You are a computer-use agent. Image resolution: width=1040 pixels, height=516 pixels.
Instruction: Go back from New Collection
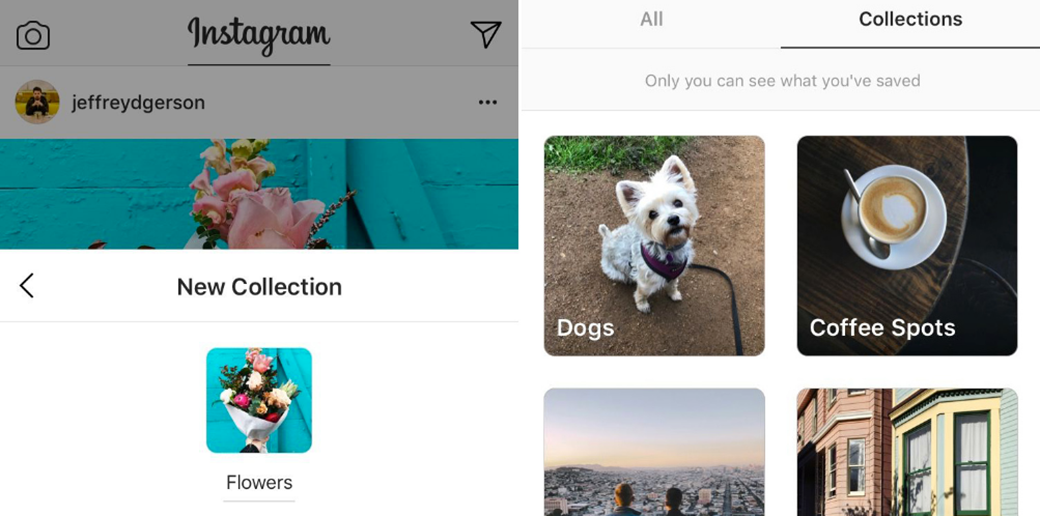tap(27, 286)
